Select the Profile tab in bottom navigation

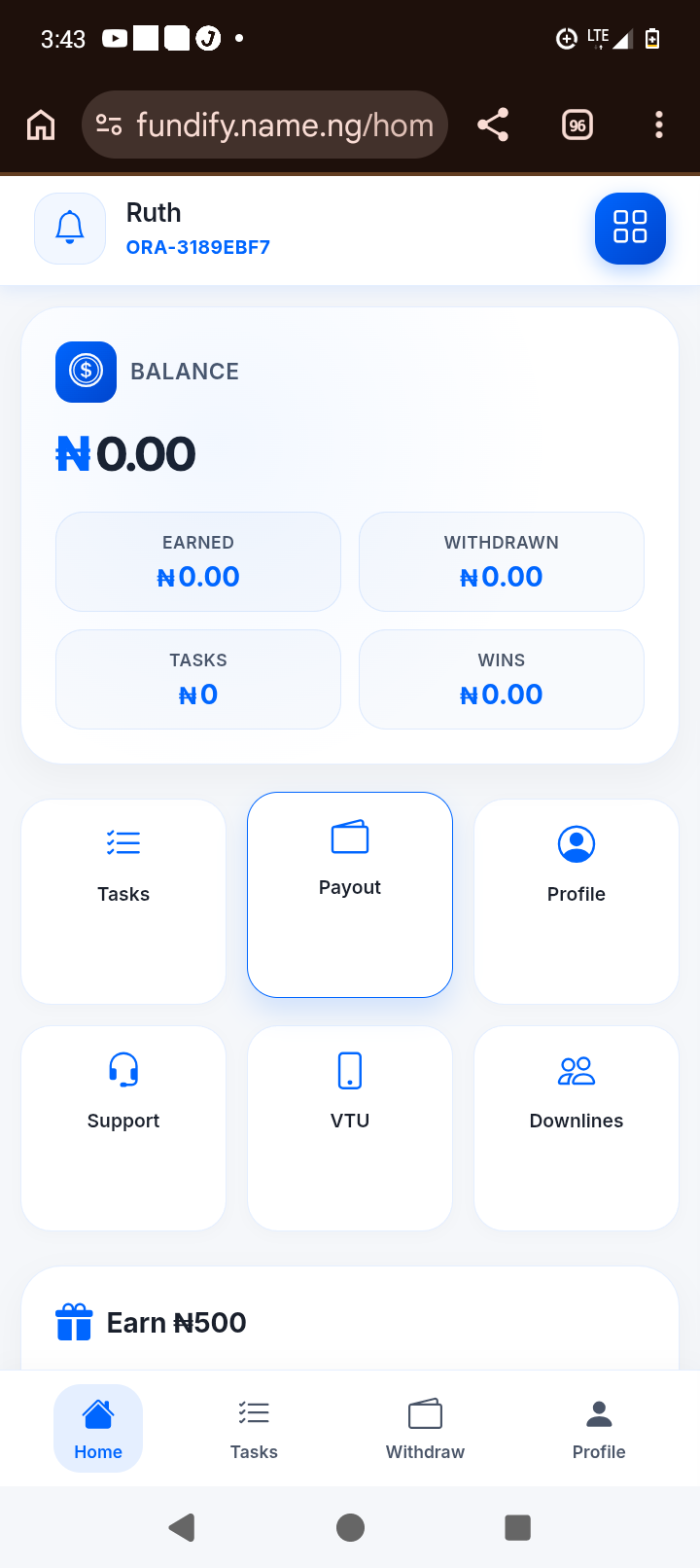pyautogui.click(x=599, y=1428)
